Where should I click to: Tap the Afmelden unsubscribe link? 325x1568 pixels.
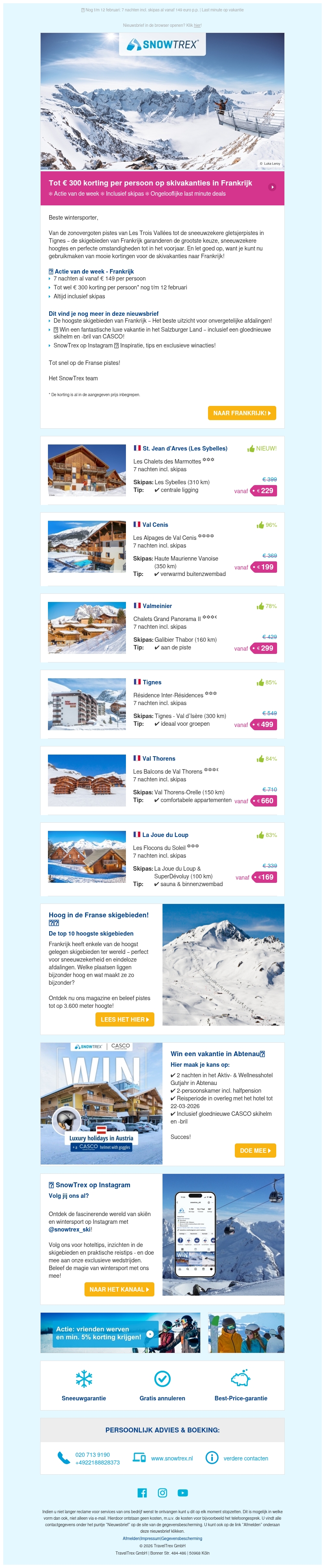tap(131, 1538)
